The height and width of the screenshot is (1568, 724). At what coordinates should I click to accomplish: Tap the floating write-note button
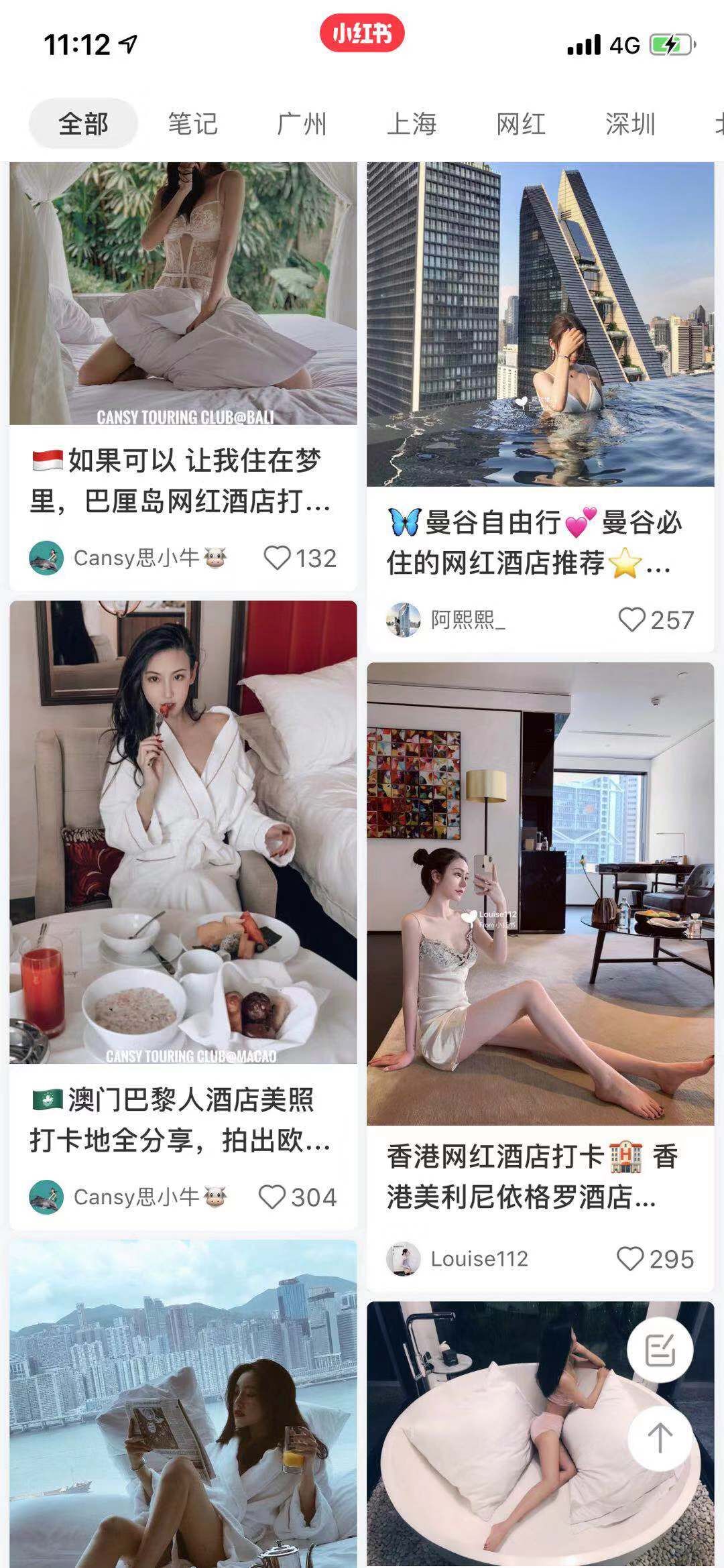pos(660,1350)
